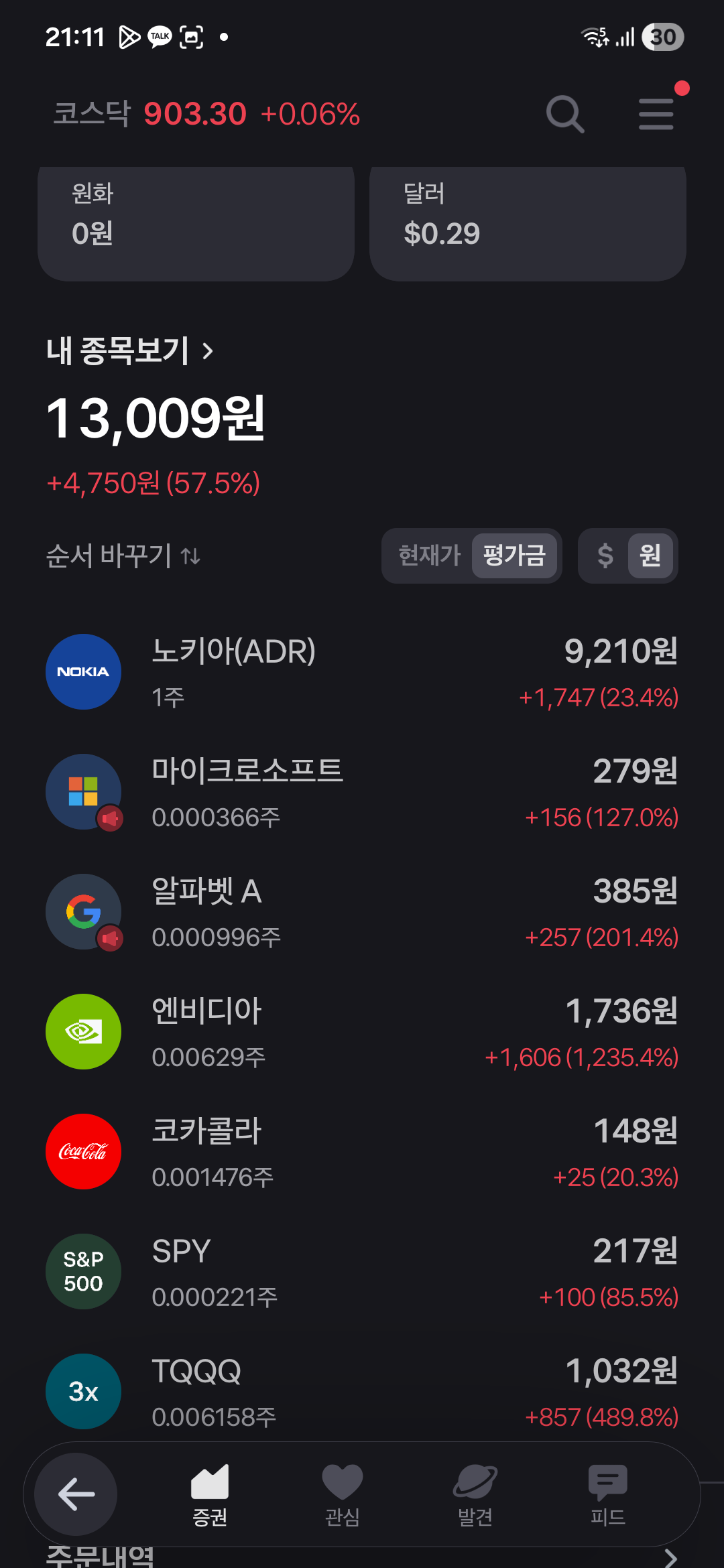Select the Alphabet A Google logo
The image size is (724, 1568).
83,911
